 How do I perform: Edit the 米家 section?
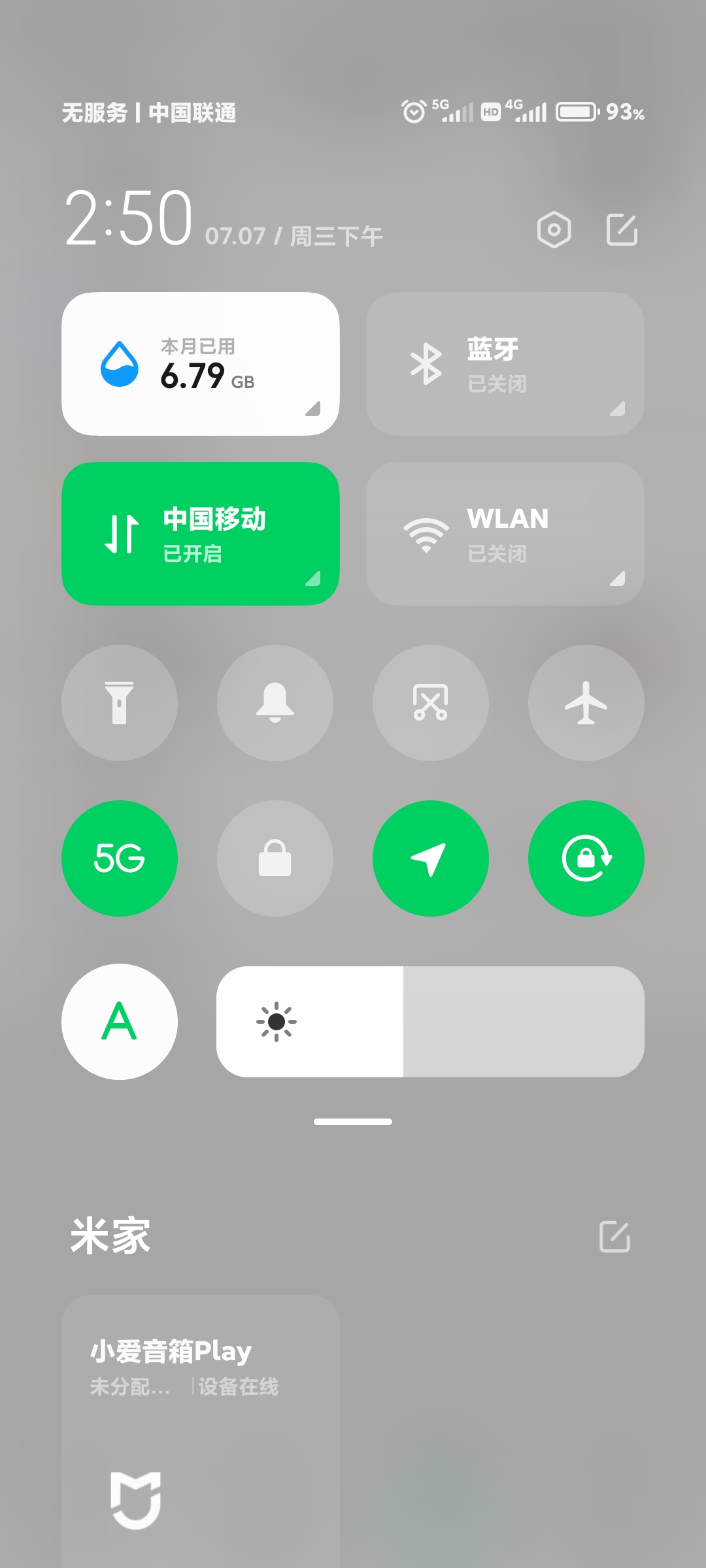[614, 1236]
